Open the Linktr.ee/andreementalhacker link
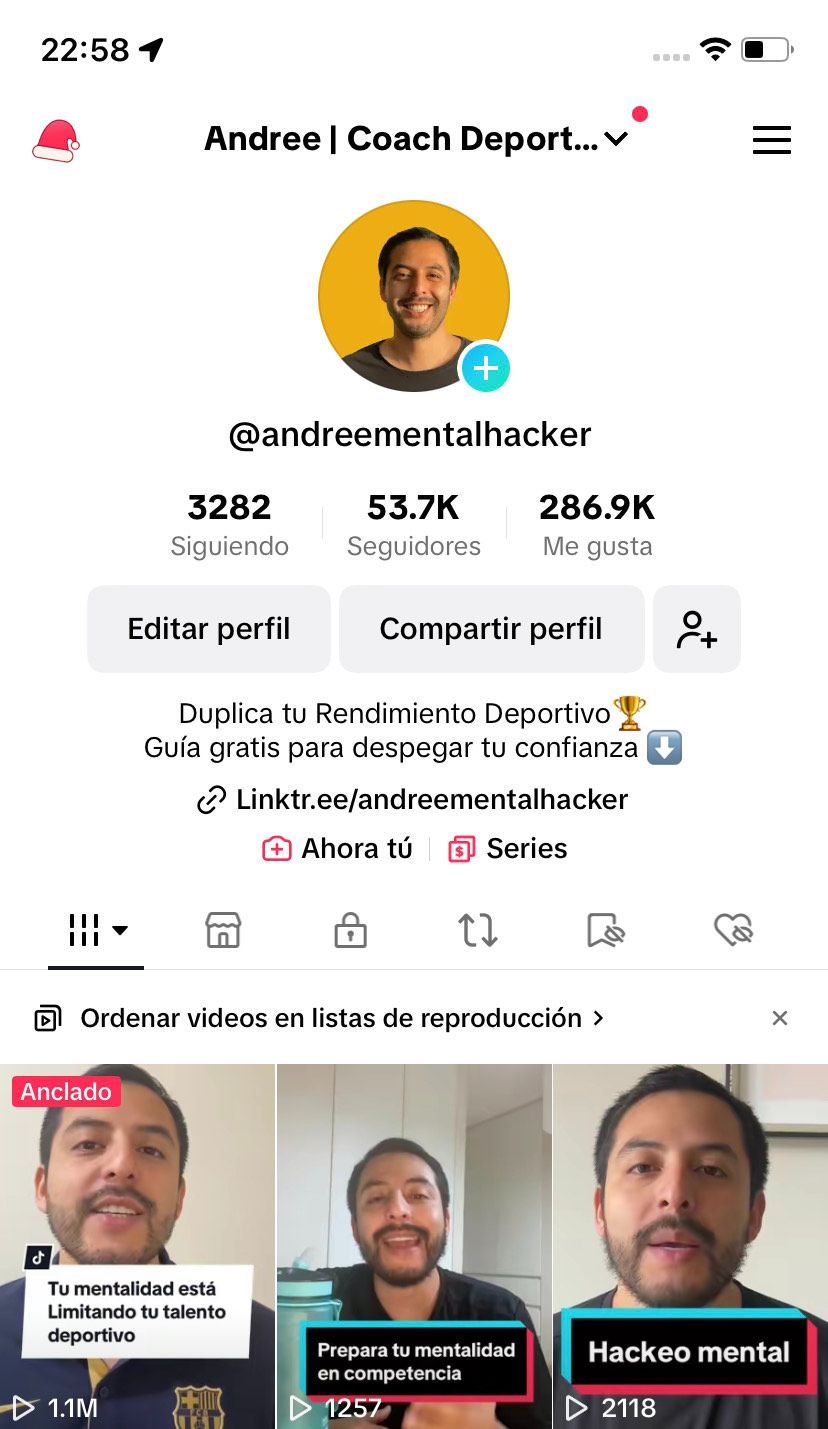 (413, 800)
